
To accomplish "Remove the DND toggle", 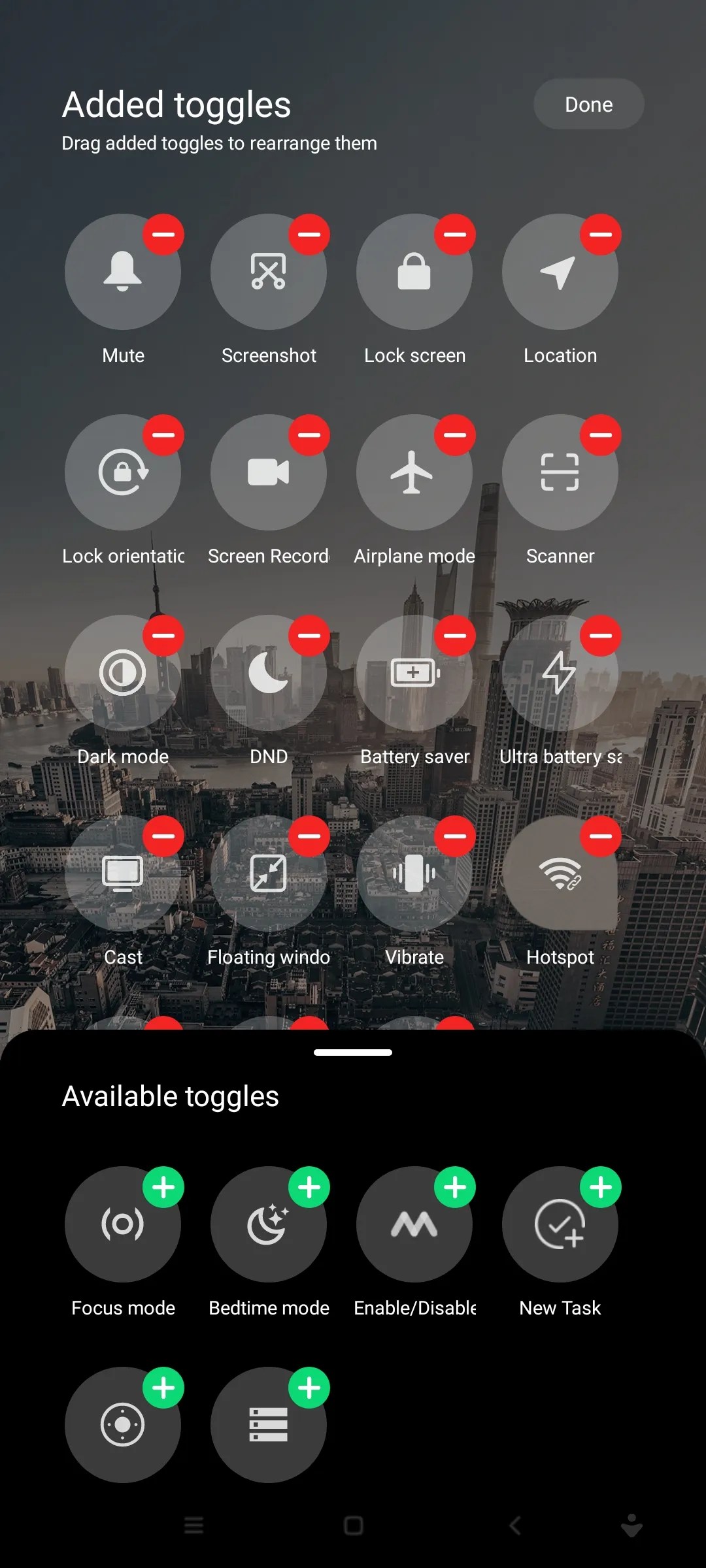I will pos(309,636).
